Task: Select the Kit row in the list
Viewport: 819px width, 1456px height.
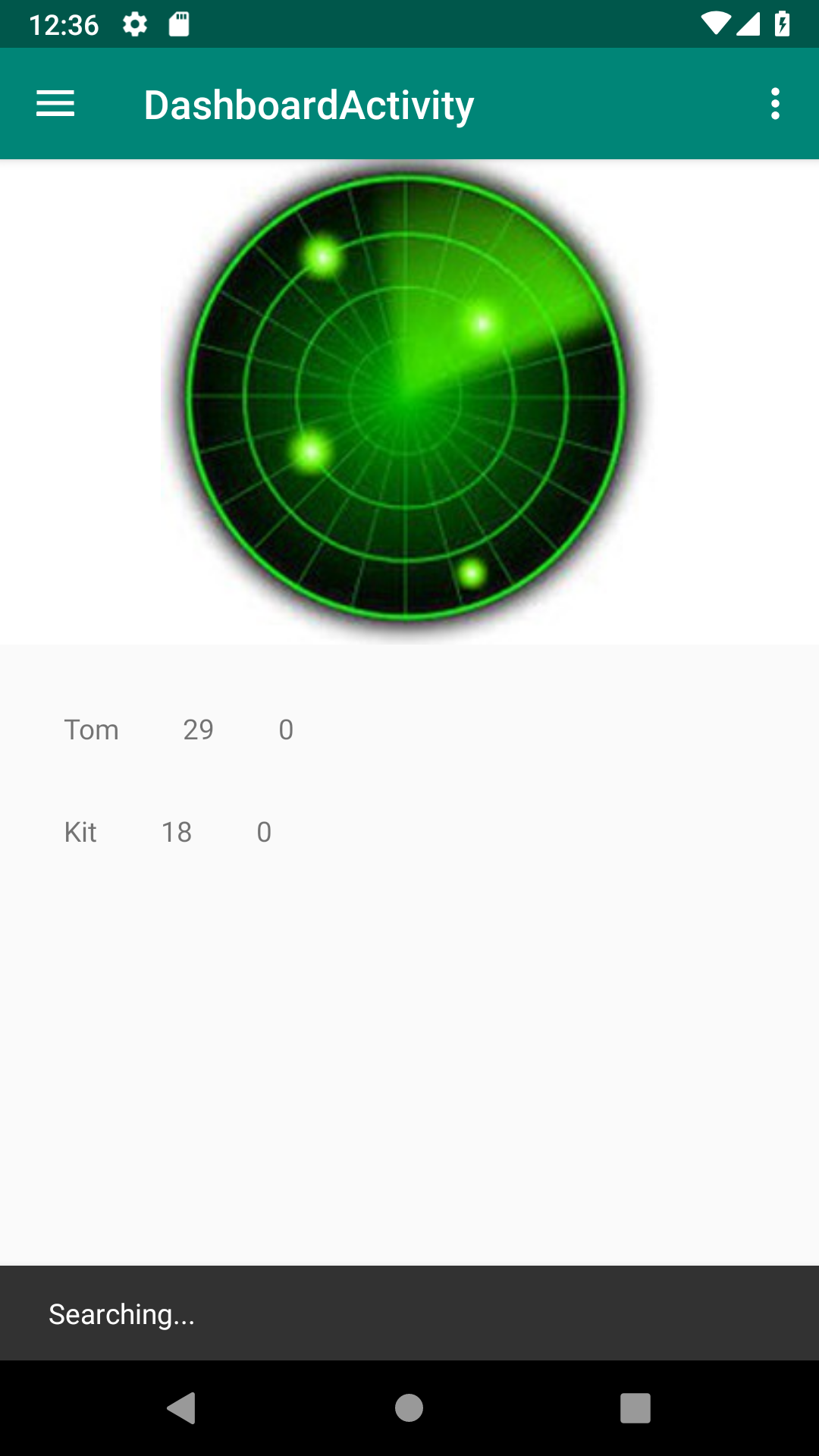Action: (168, 832)
